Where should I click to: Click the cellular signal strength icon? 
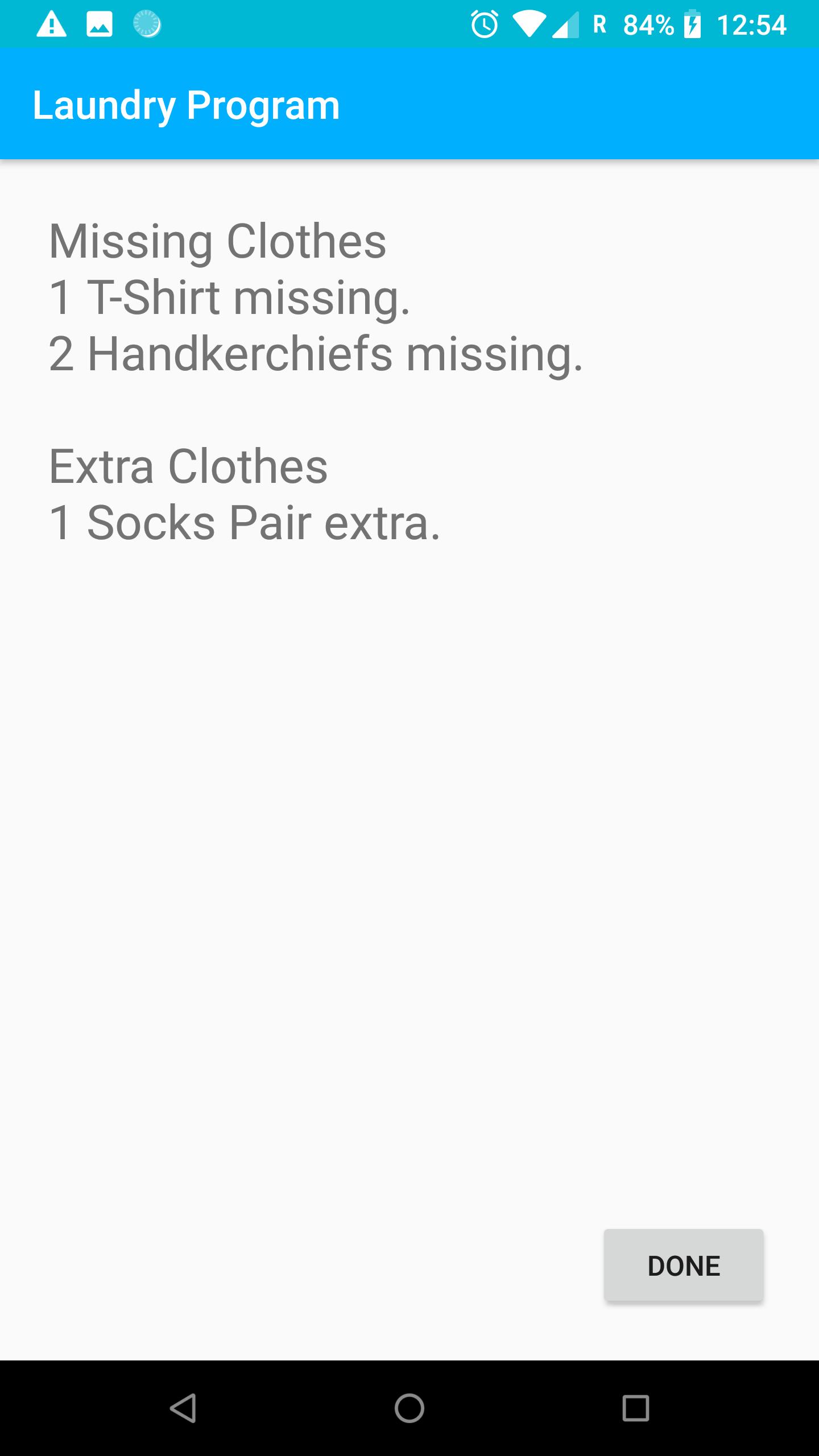pos(566,24)
